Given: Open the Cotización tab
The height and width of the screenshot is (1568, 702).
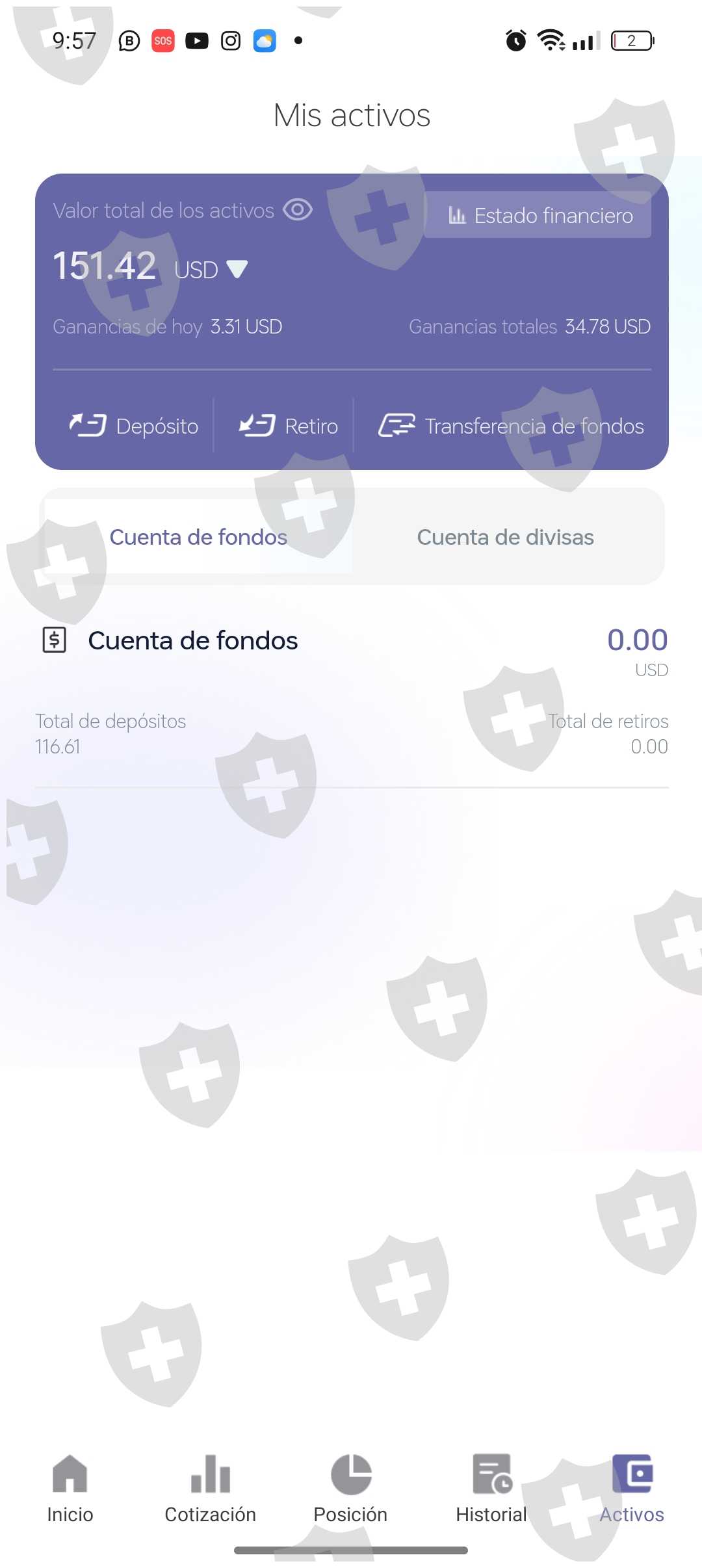Looking at the screenshot, I should click(x=210, y=1487).
